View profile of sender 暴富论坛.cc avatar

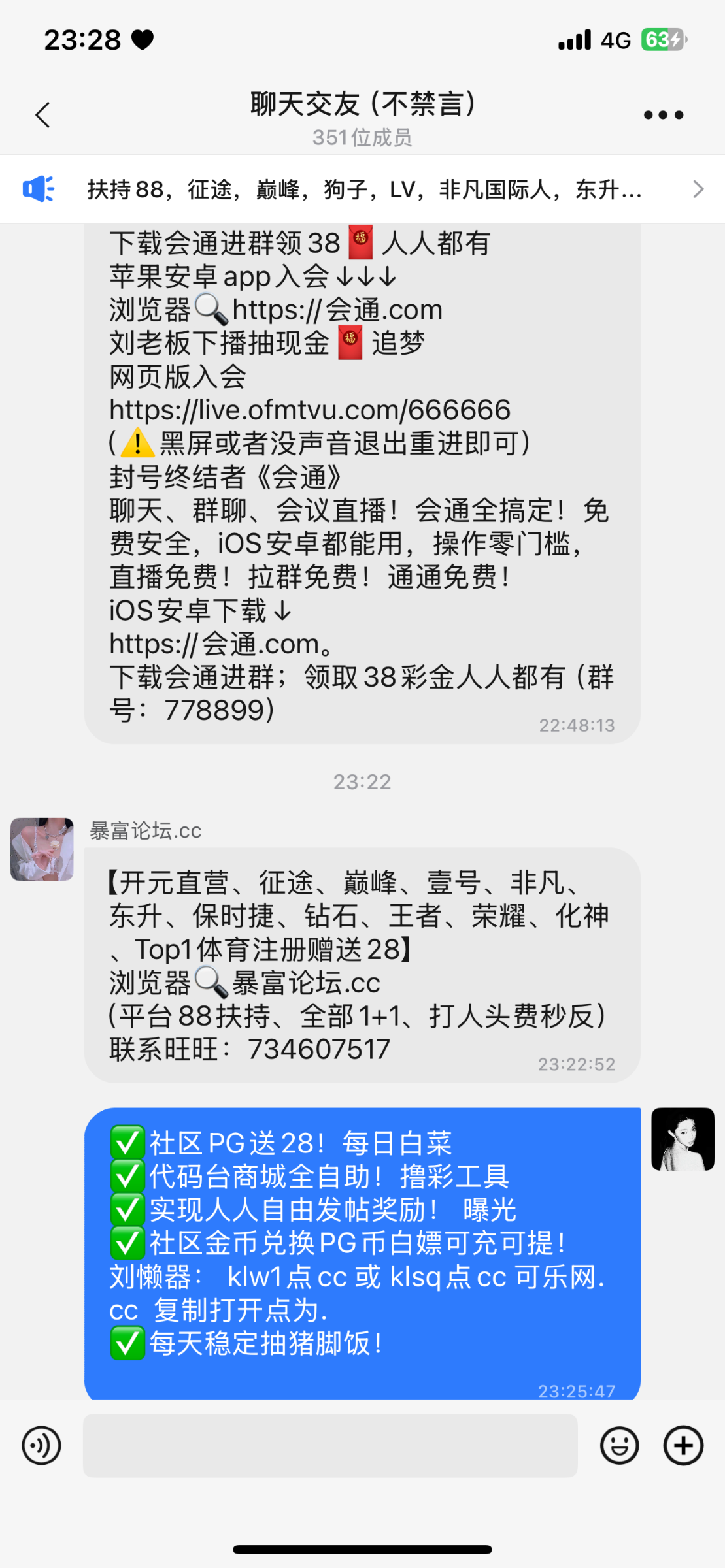[42, 849]
